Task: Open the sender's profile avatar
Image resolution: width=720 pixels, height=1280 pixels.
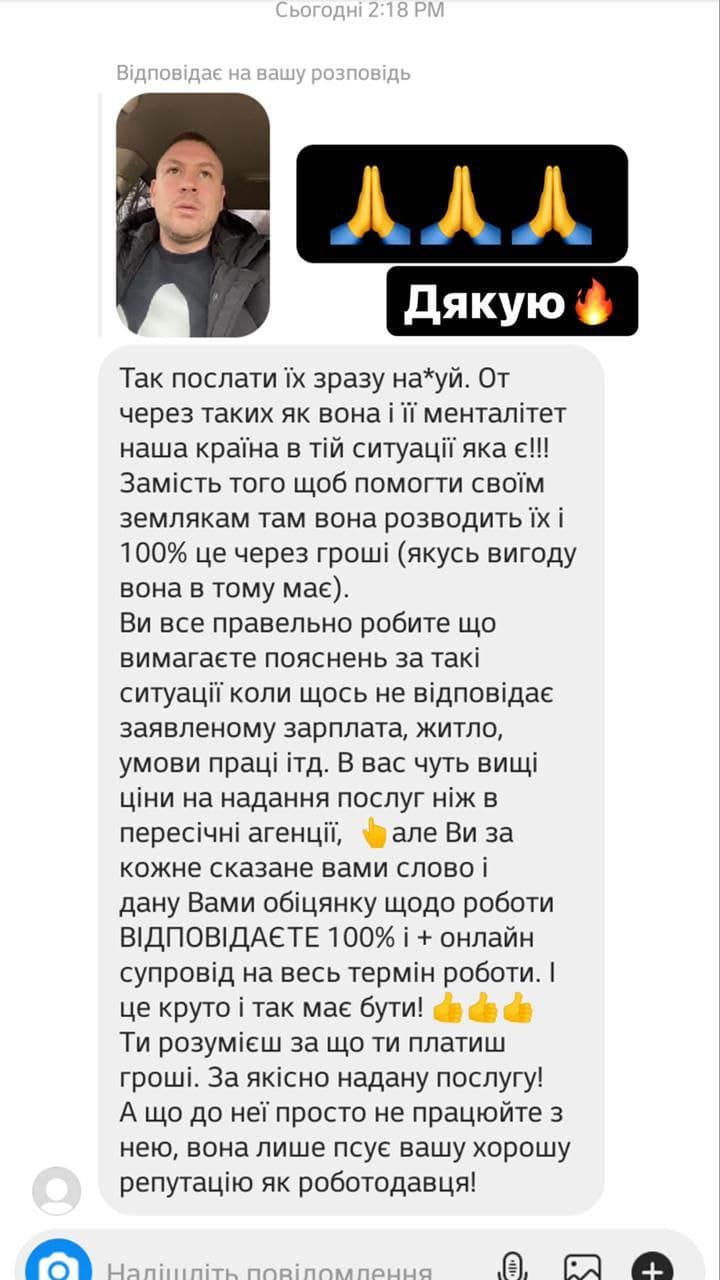Action: tap(57, 1190)
